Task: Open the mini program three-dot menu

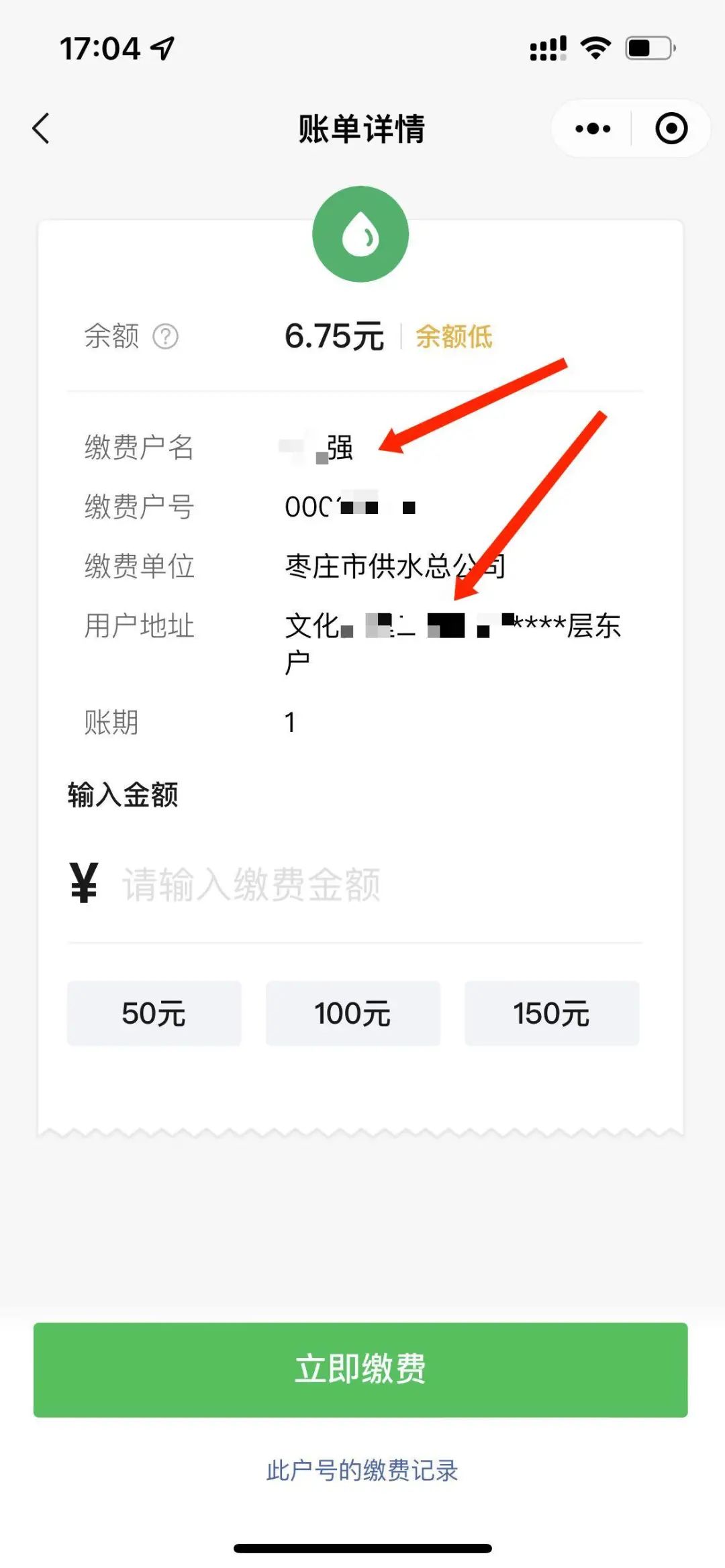Action: pos(593,128)
